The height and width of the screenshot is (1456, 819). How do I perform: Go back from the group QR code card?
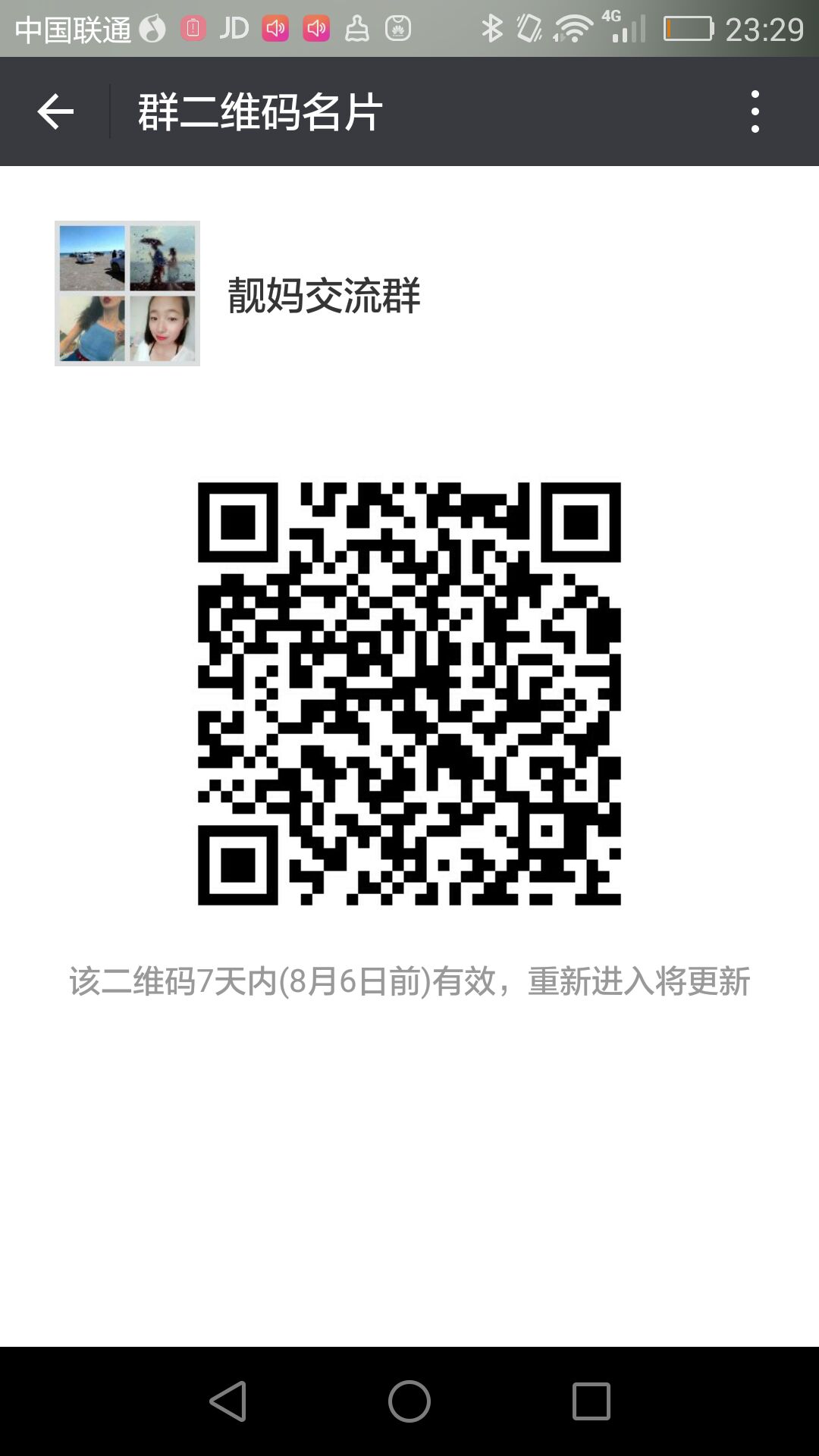(55, 112)
